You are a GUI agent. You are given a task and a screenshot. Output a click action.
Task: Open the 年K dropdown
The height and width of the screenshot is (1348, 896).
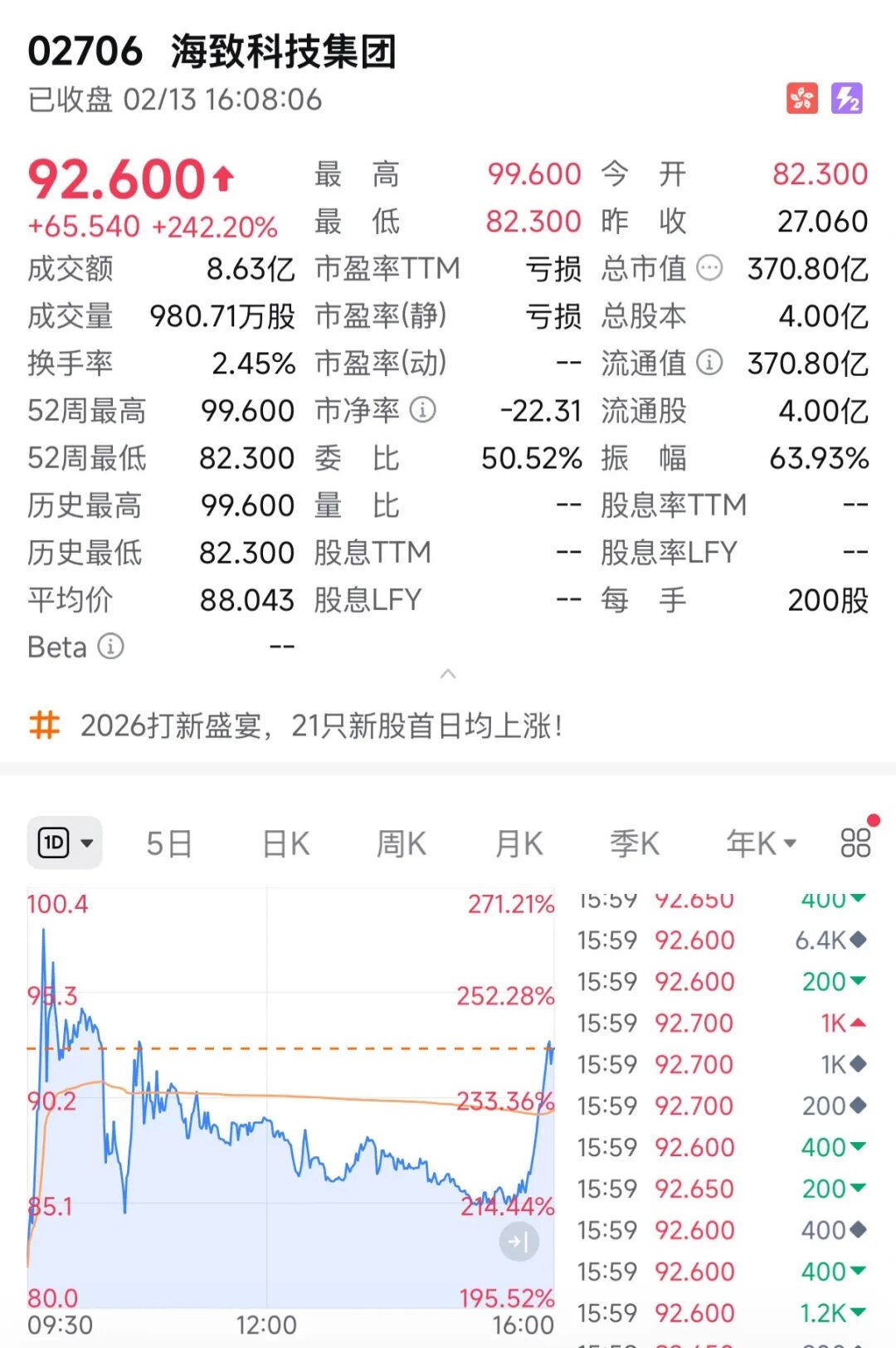click(761, 844)
